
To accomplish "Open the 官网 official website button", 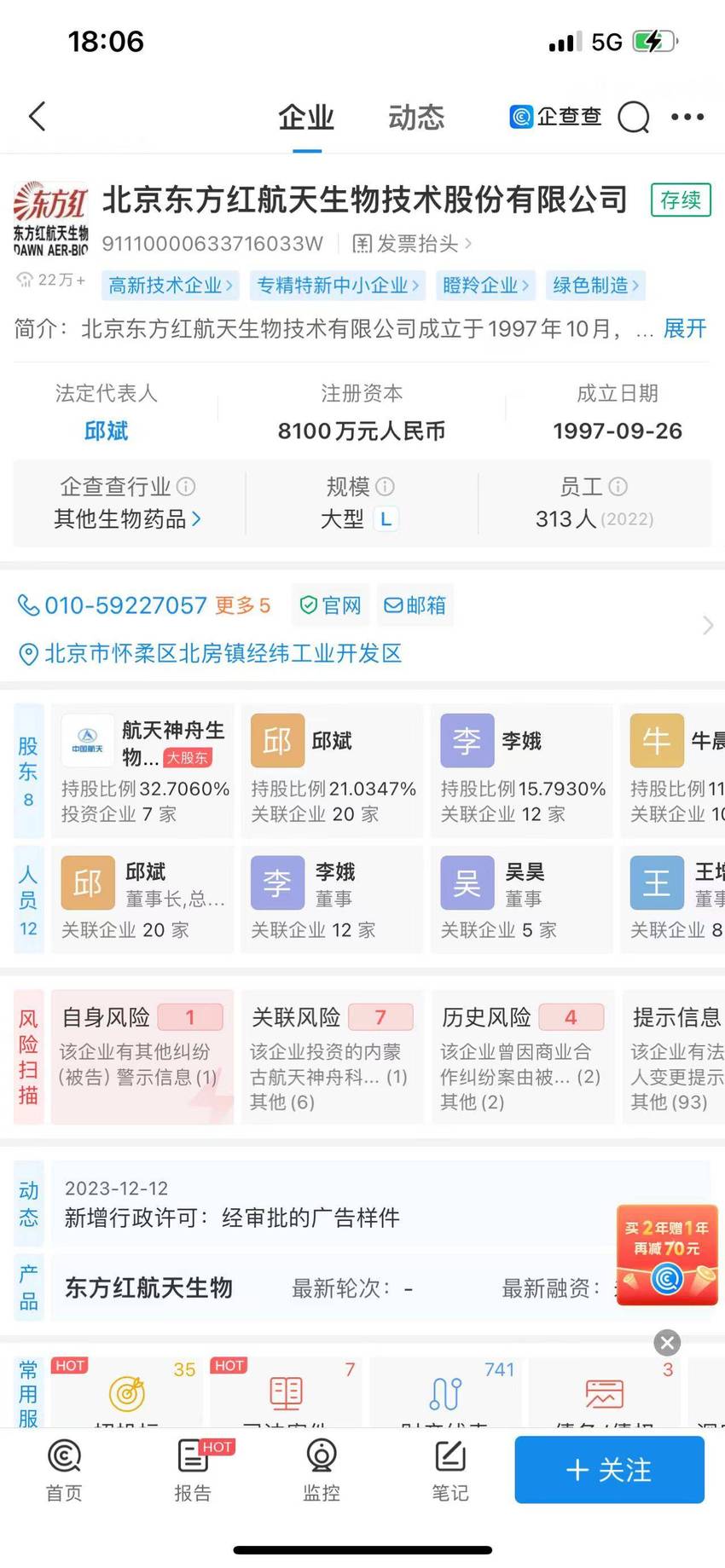I will click(x=331, y=605).
